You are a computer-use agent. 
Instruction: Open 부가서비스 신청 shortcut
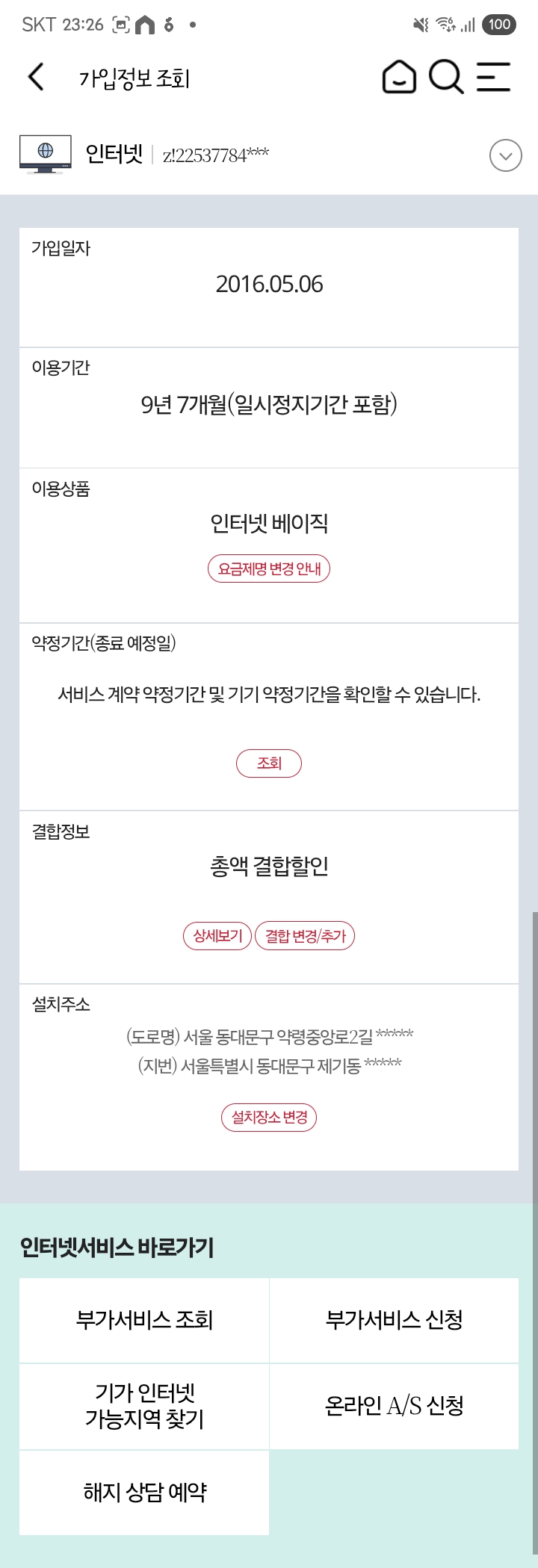(394, 1320)
